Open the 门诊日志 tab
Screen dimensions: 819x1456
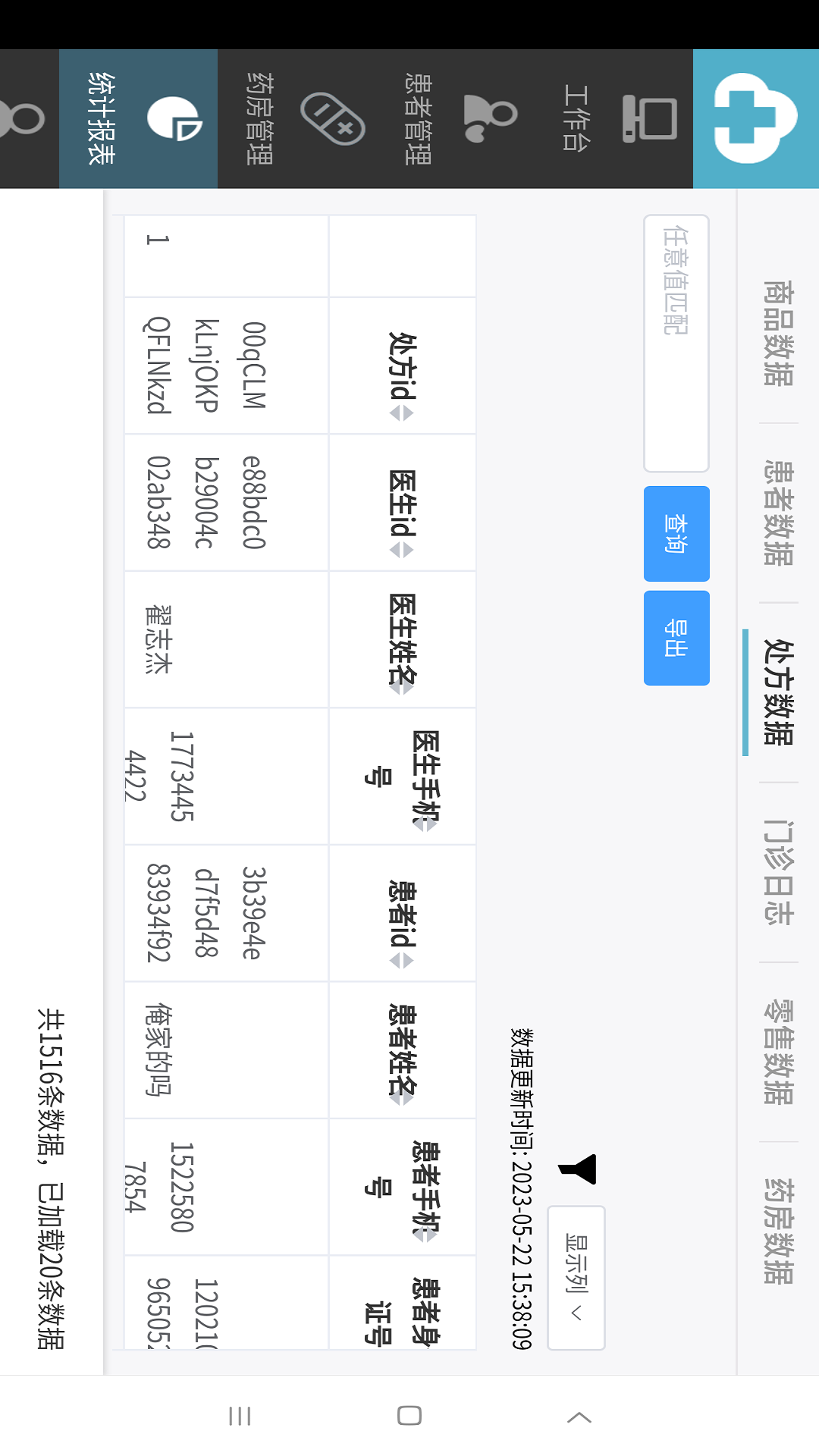[778, 872]
